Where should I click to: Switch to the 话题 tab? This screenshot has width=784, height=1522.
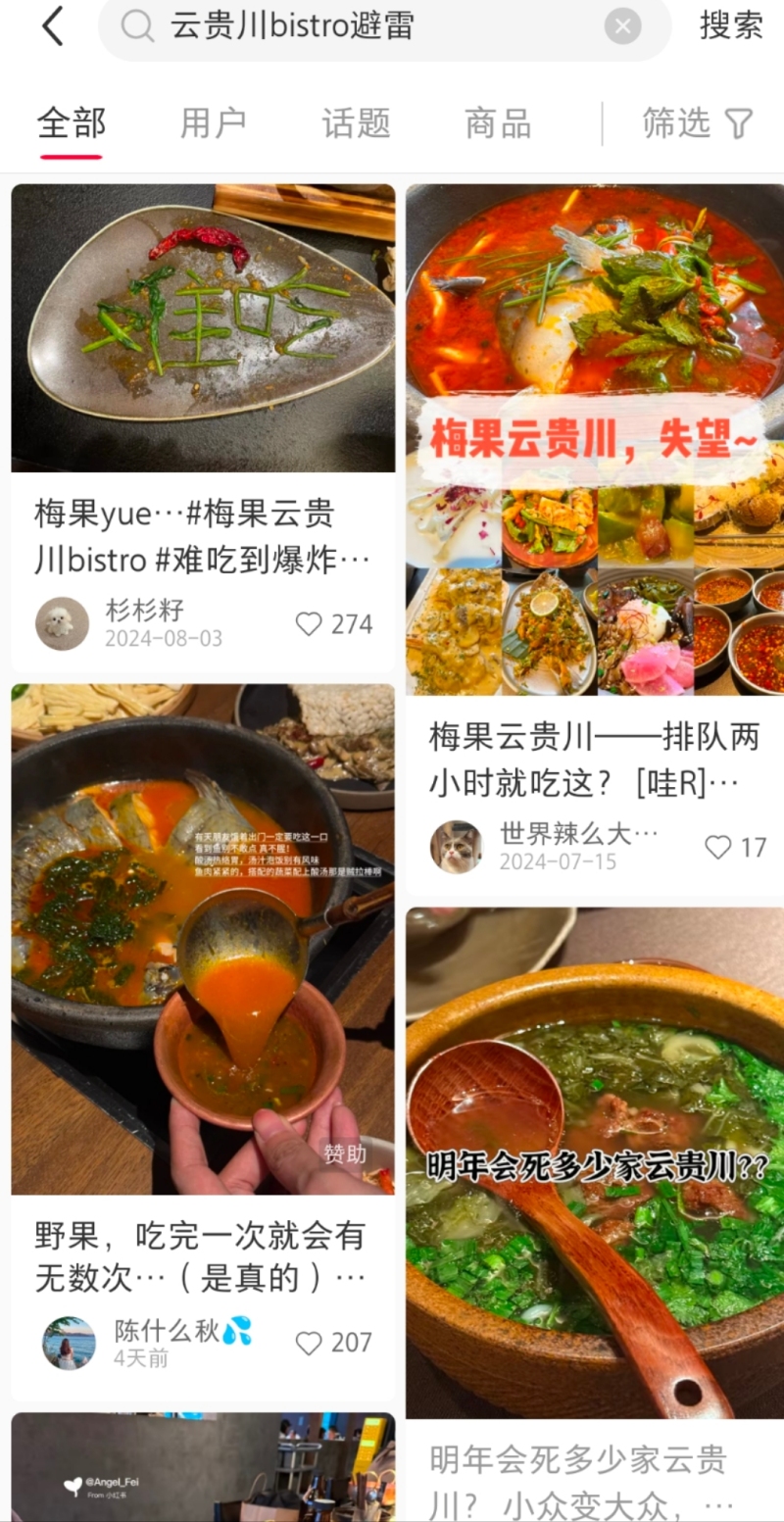tap(356, 123)
